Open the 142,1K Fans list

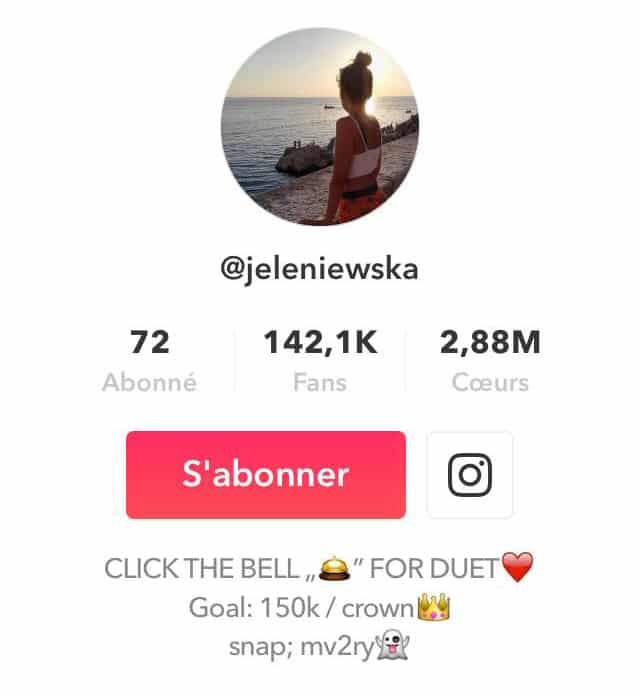click(x=320, y=361)
